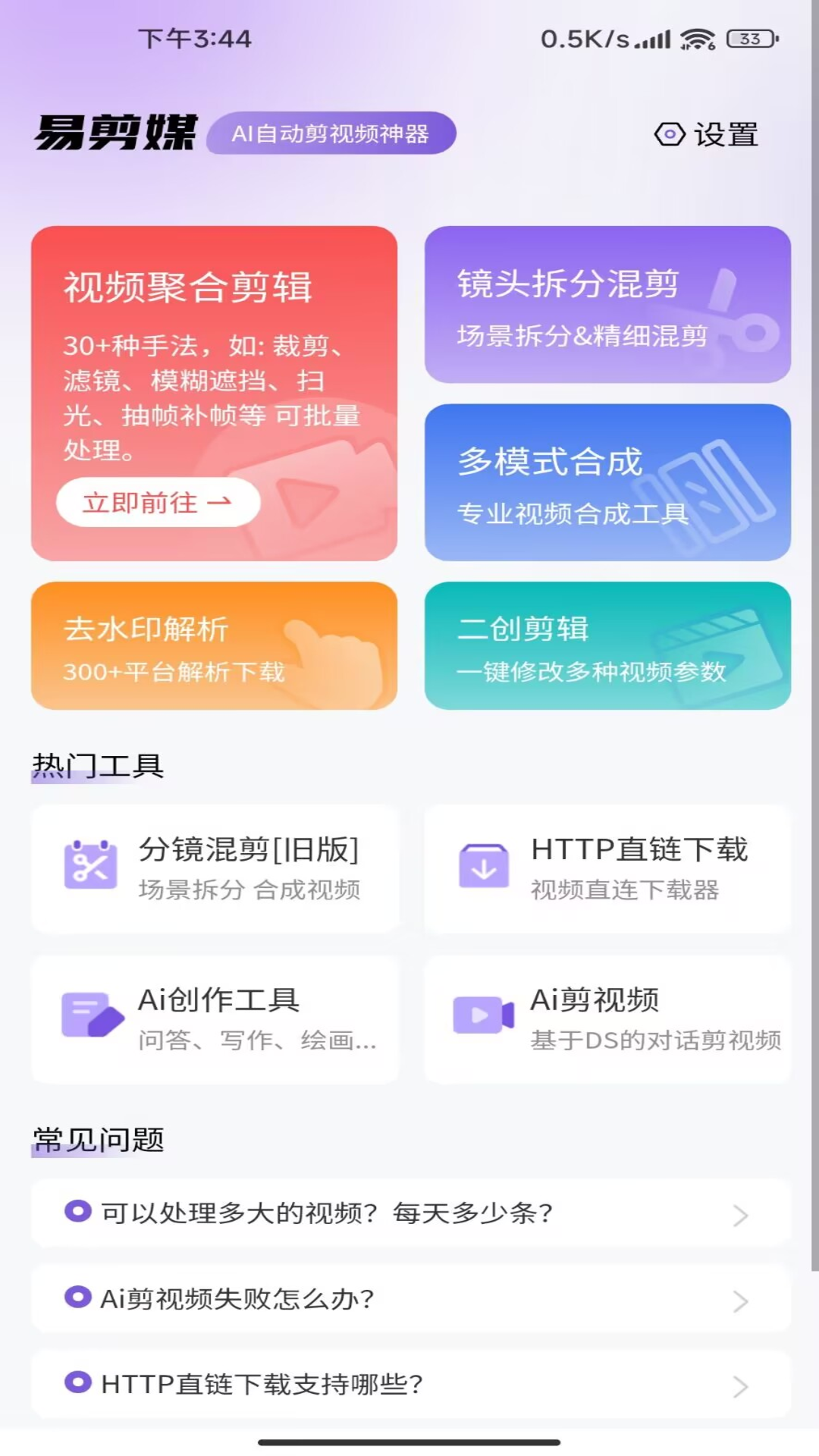Click the 立即前往 button
Screen dimensions: 819x1456
157,501
